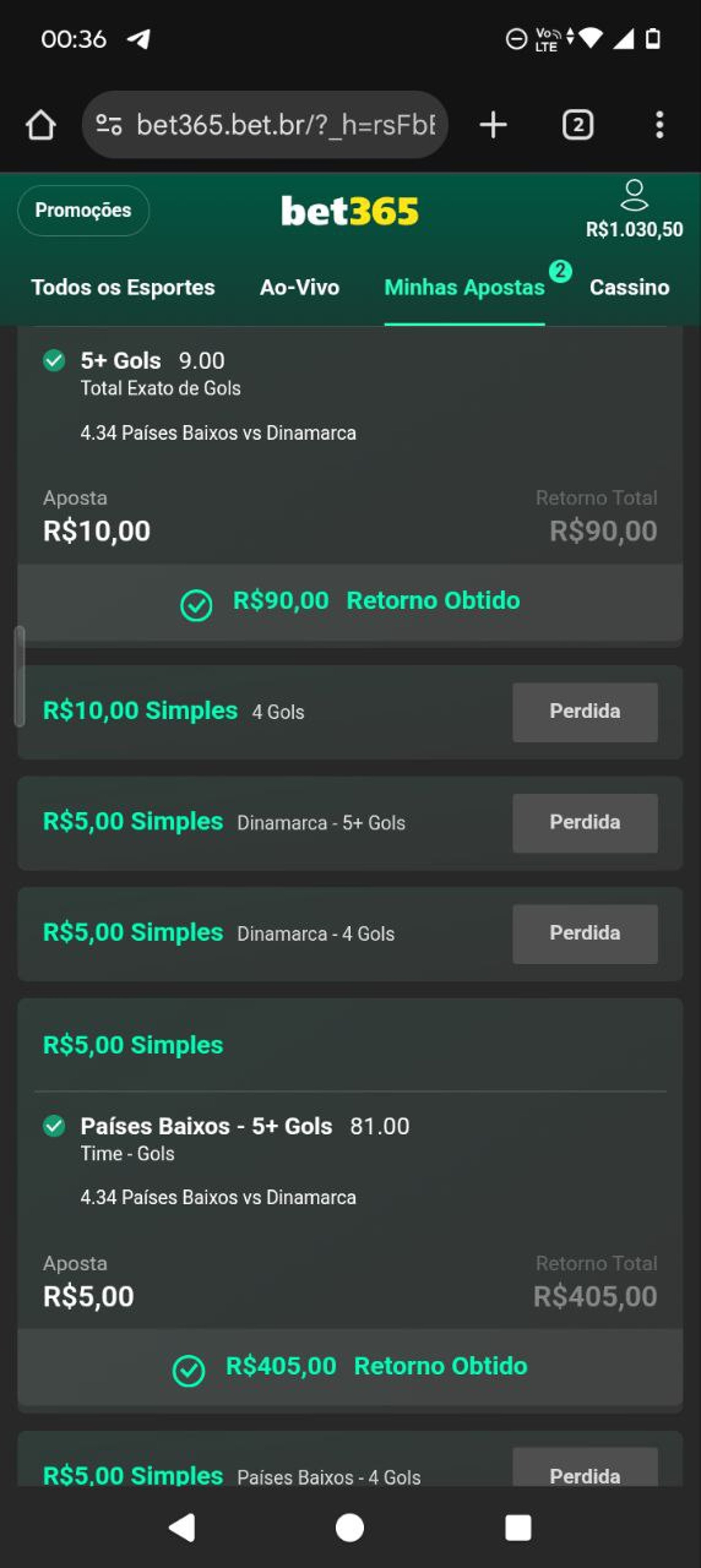Go to the Cassino tab
This screenshot has width=701, height=1568.
coord(629,287)
